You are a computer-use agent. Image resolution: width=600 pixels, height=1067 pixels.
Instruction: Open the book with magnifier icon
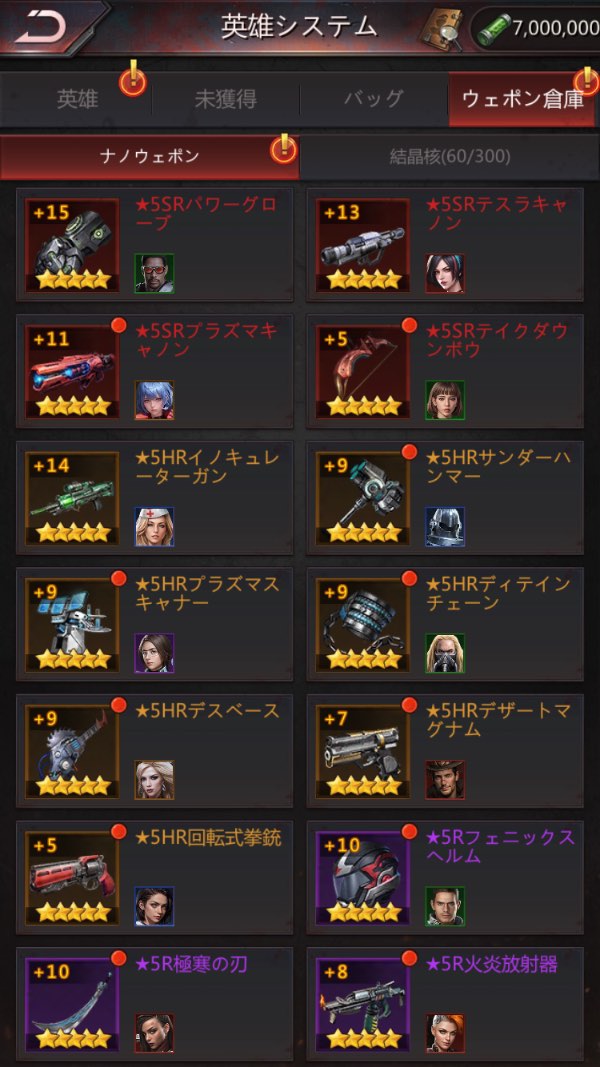(440, 29)
